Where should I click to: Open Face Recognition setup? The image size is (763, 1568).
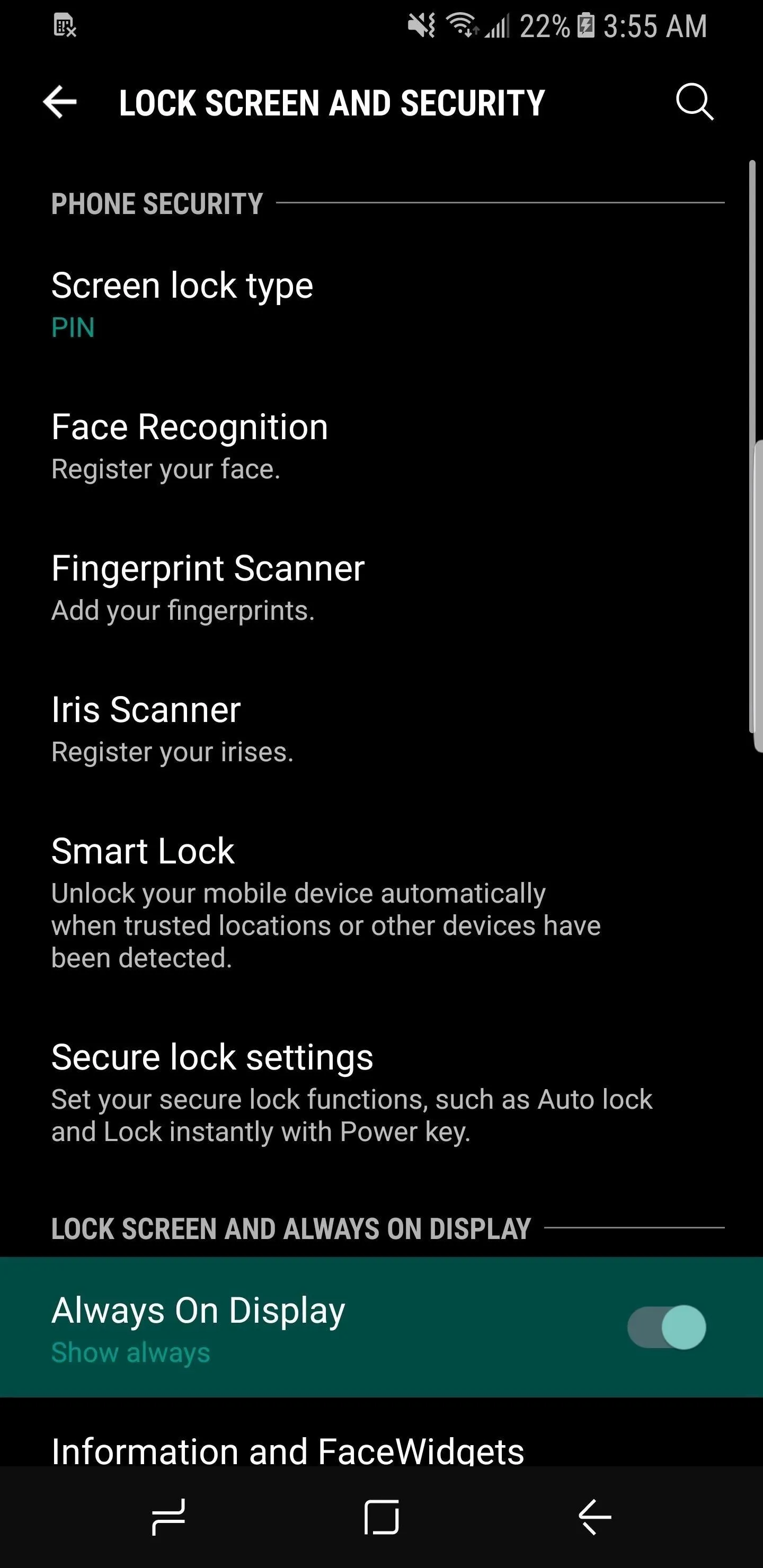pos(381,446)
